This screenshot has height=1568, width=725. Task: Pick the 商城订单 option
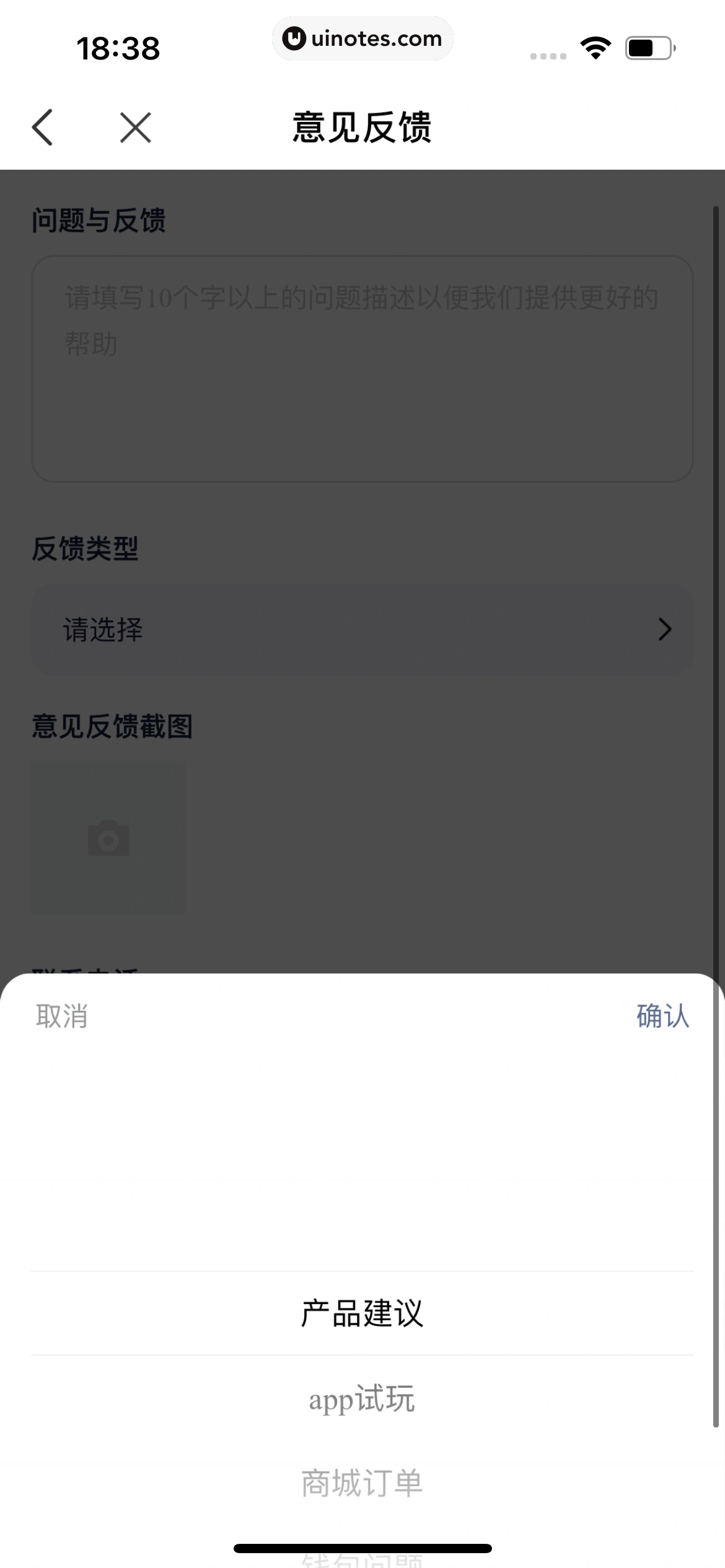tap(362, 1483)
